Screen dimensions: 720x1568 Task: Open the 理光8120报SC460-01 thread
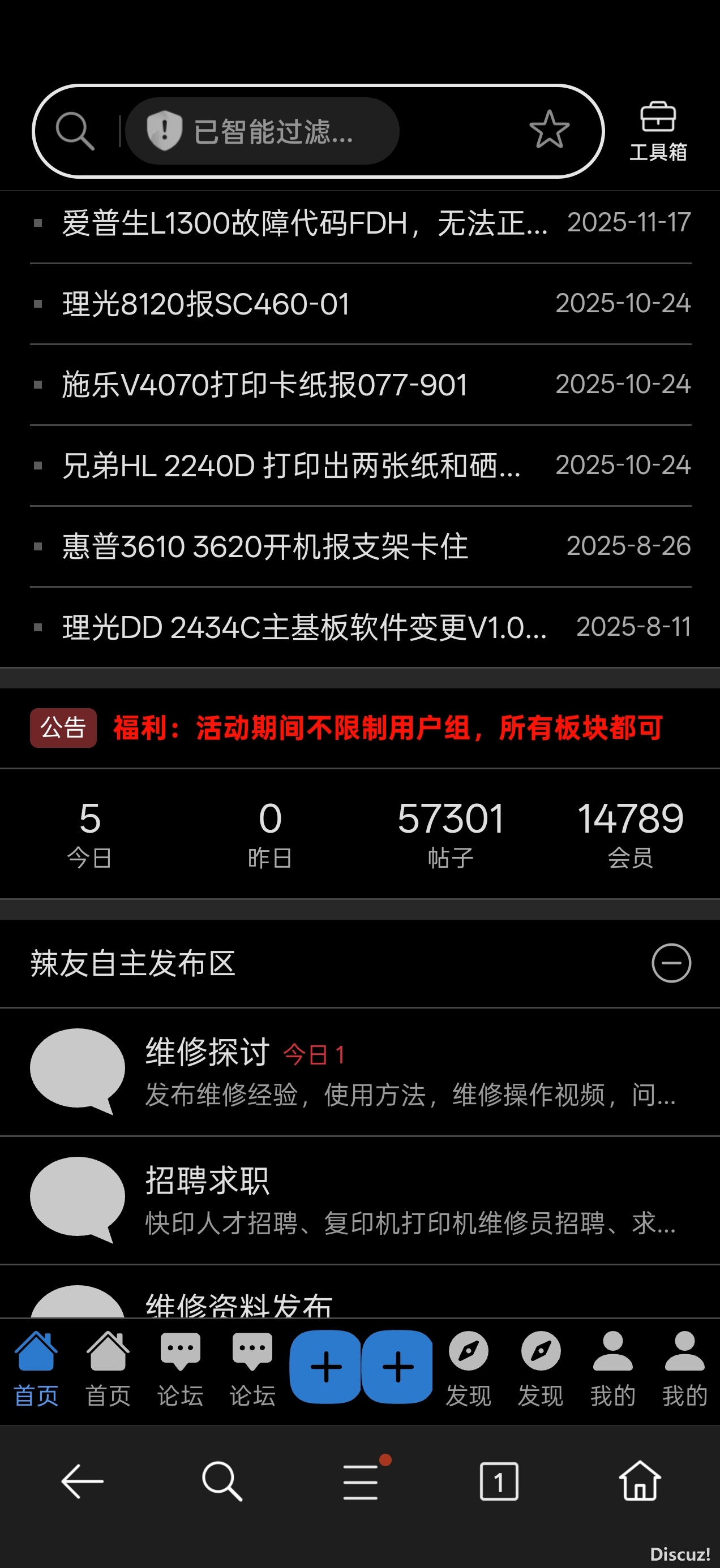tap(206, 304)
